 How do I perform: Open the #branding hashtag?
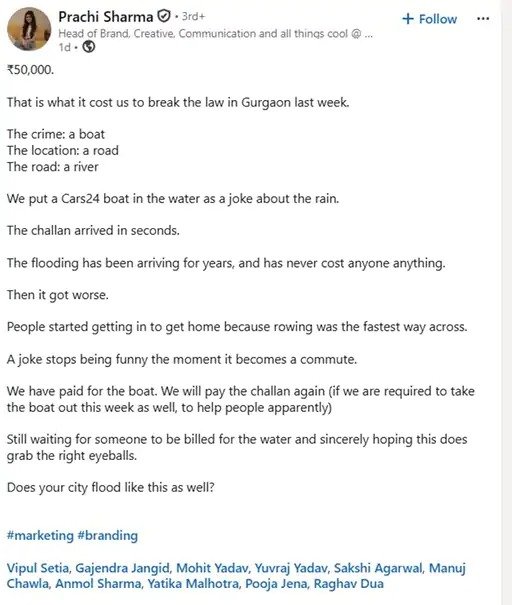108,536
